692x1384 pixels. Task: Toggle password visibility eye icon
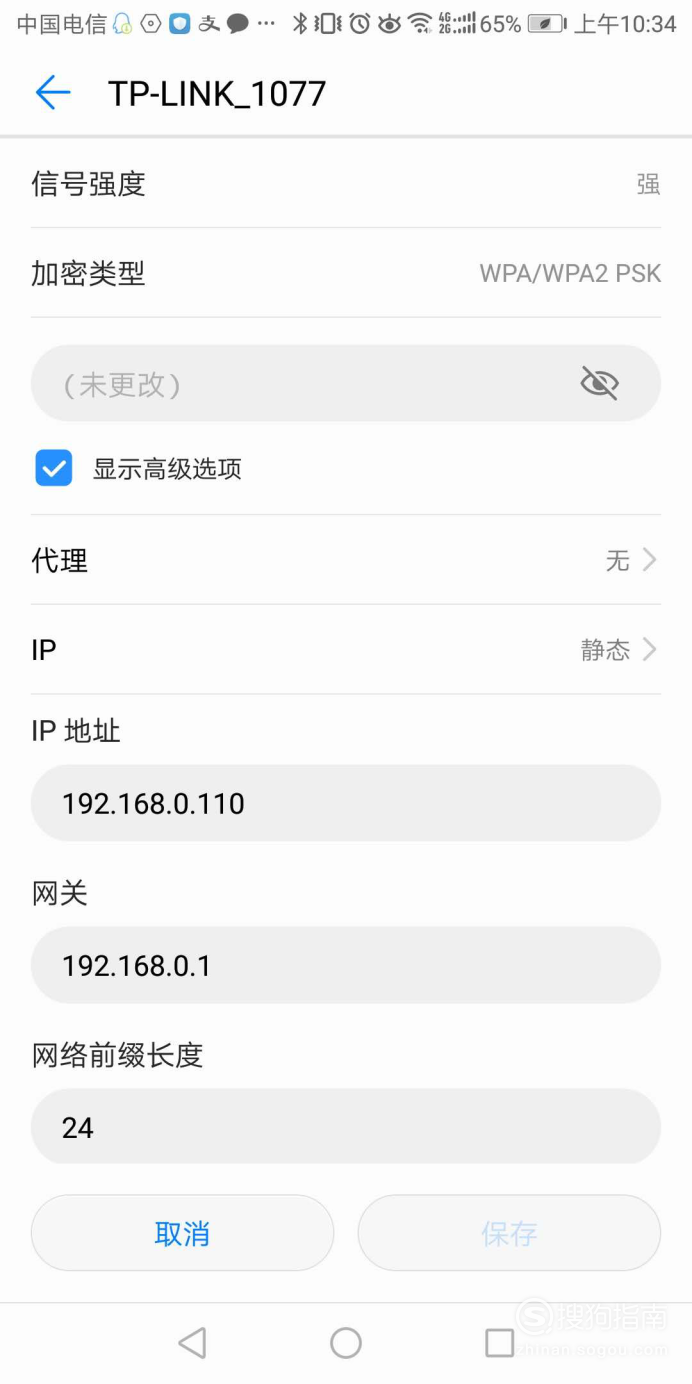coord(600,383)
